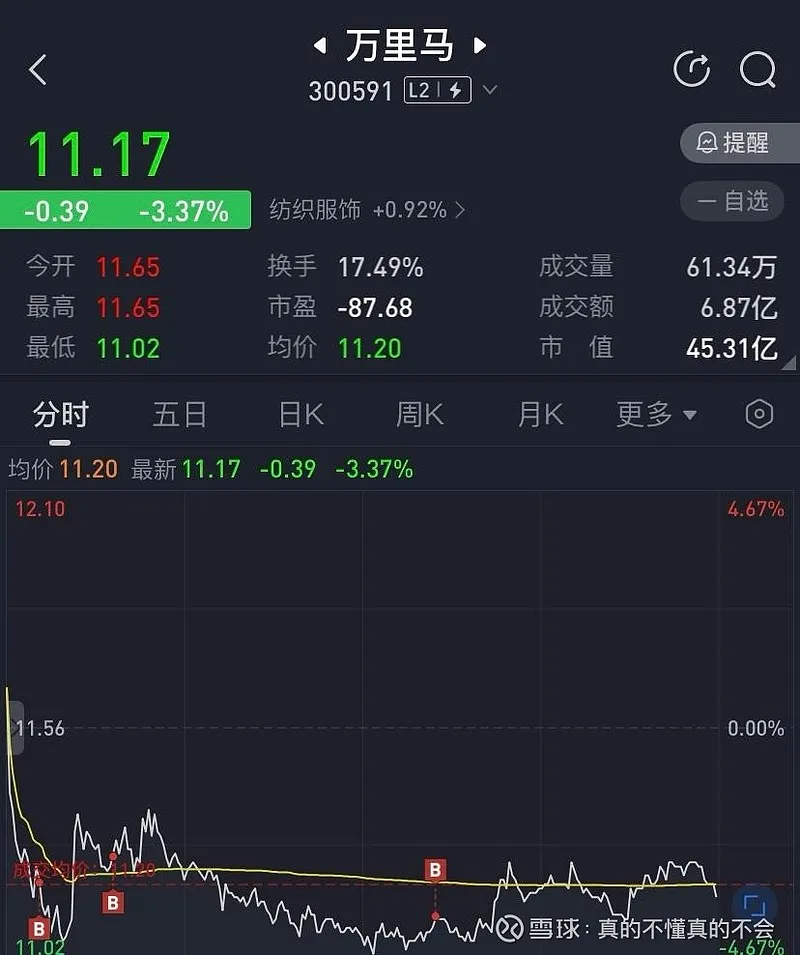Refresh the stock quote
The width and height of the screenshot is (800, 955).
pos(692,69)
